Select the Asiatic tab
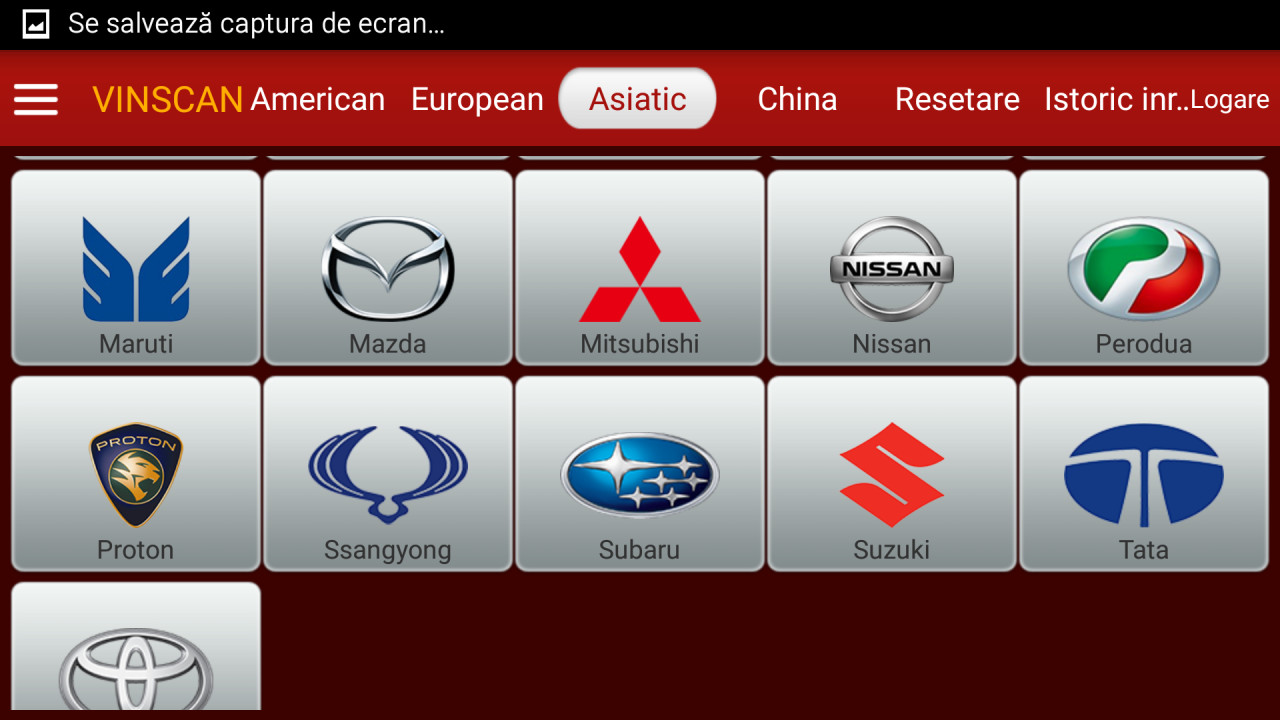1280x720 pixels. click(637, 99)
